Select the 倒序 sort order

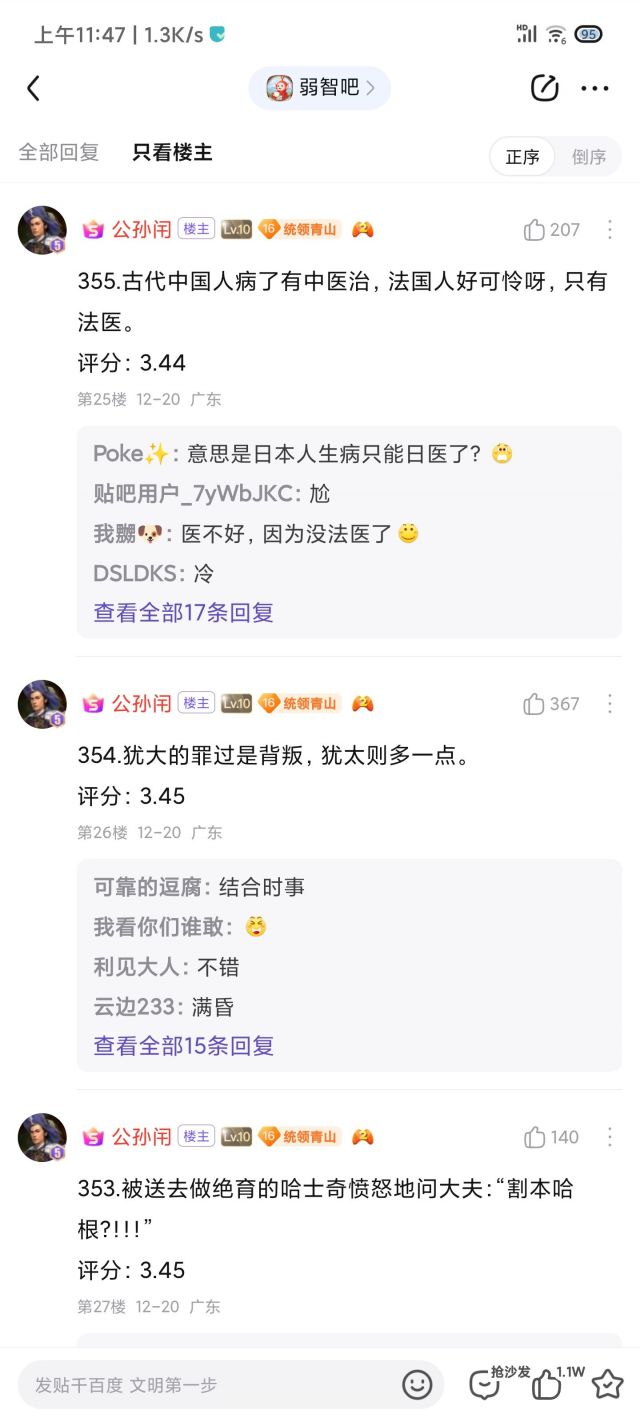[x=589, y=157]
